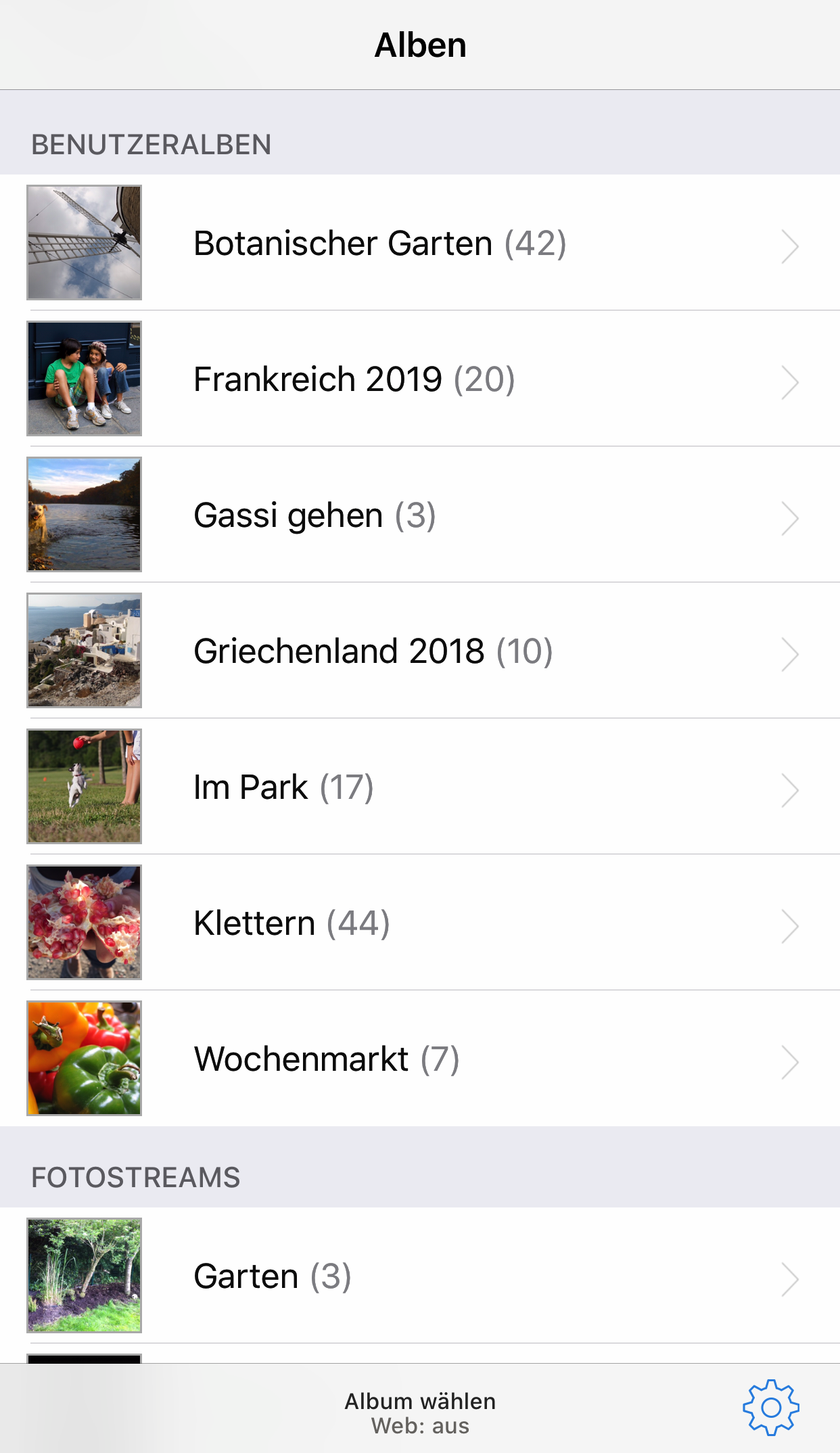Go to the Klettern album
Screen dimensions: 840x1453
click(x=419, y=923)
